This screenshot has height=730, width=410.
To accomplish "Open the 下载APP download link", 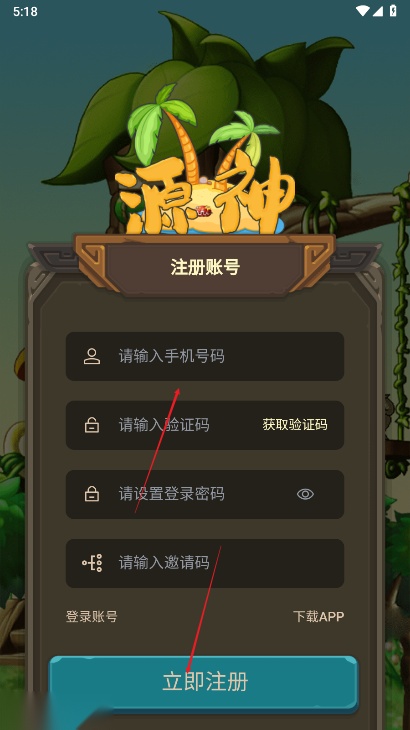I will point(319,616).
